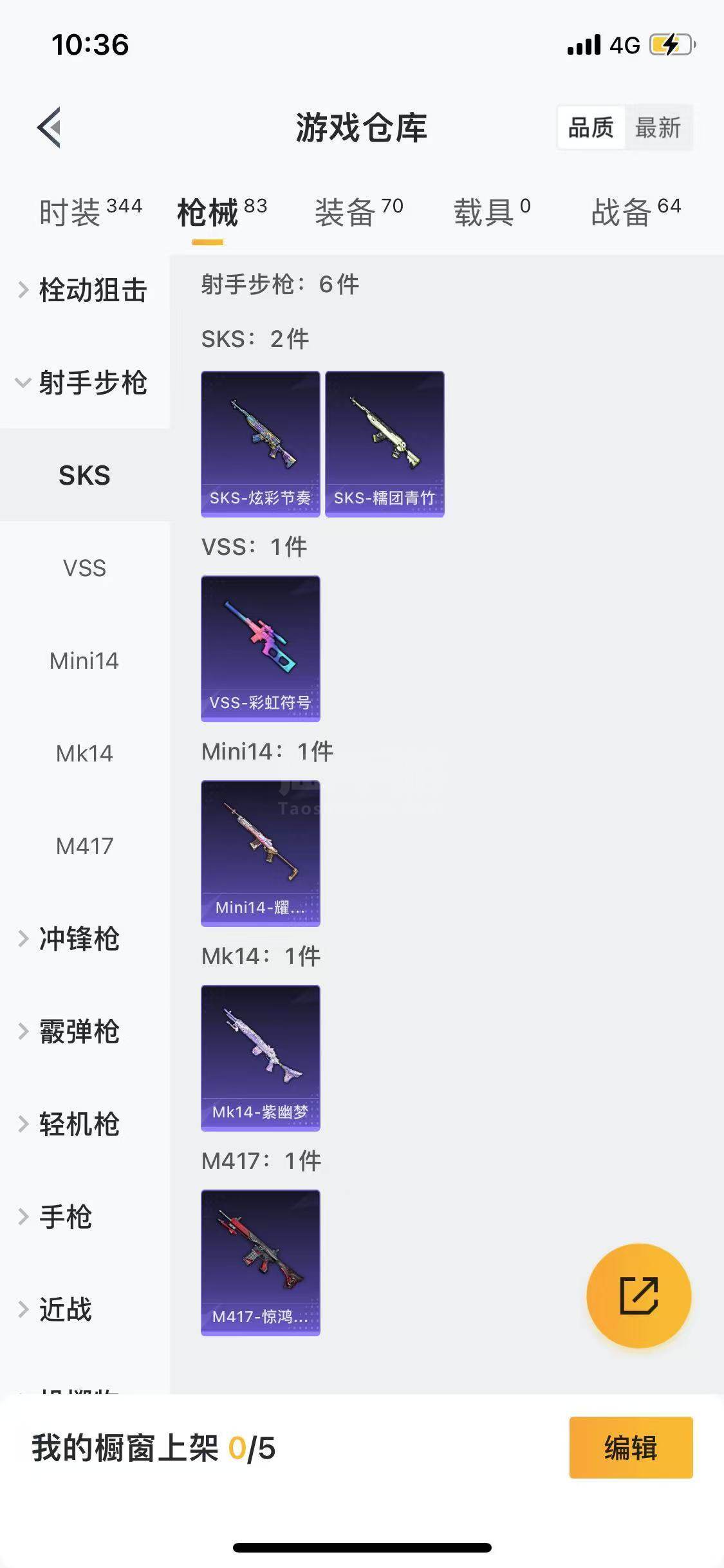View the Mk14-紫幽梦 skin

coord(261,1058)
